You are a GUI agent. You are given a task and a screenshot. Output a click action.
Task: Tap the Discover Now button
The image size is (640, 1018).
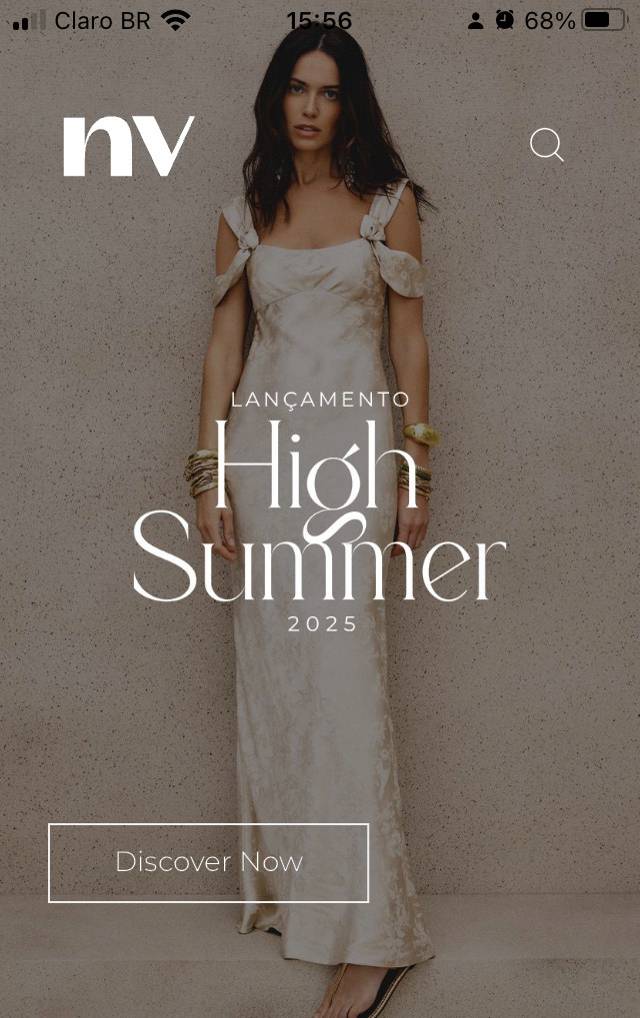[x=208, y=862]
